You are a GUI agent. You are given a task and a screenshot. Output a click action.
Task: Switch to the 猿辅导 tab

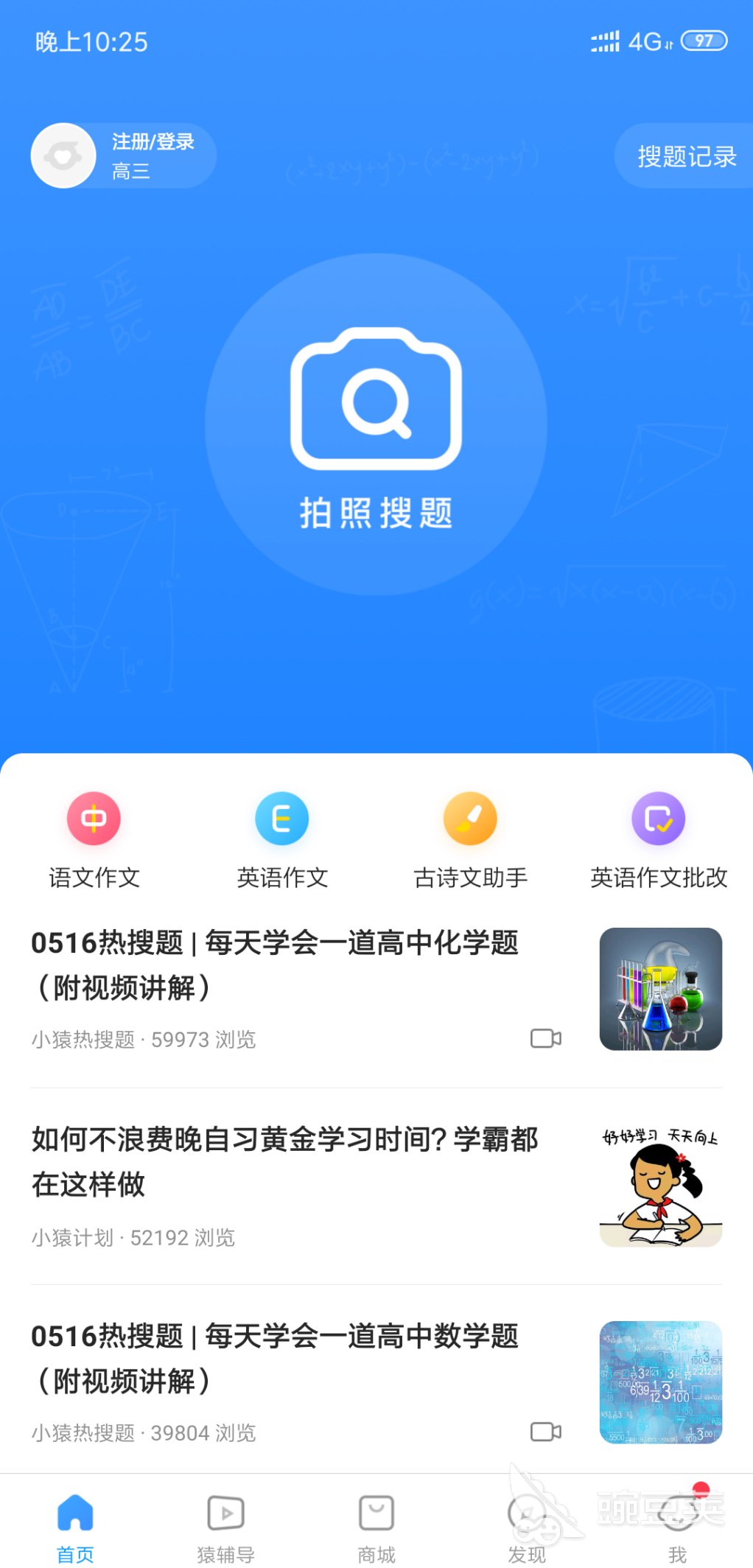pyautogui.click(x=225, y=1525)
